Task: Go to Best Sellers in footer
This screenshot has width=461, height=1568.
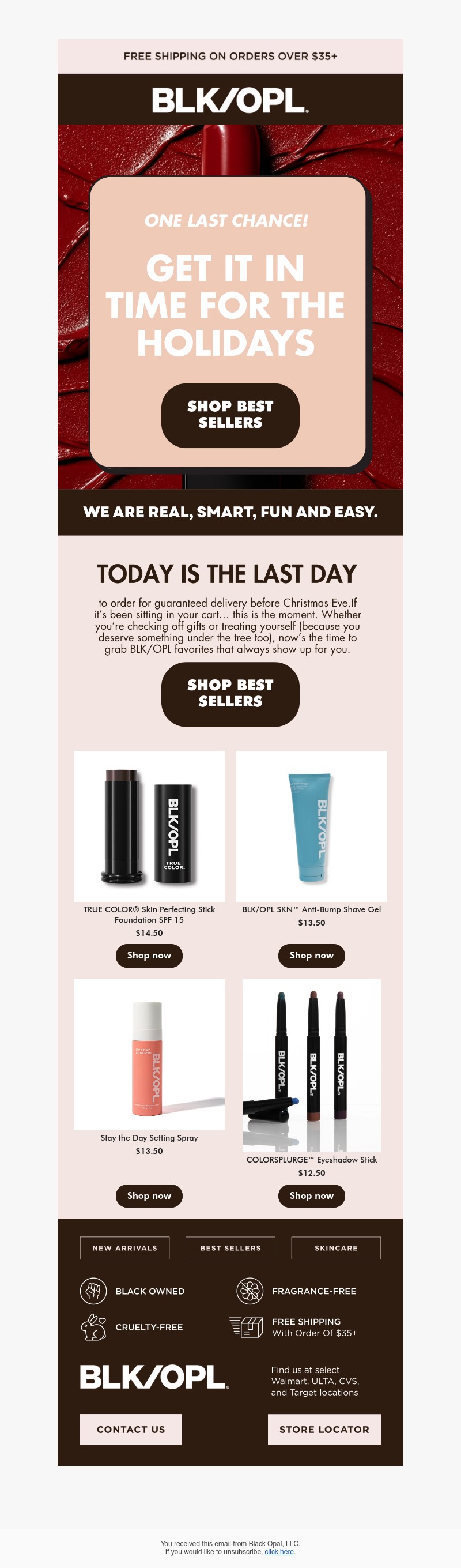Action: 230,1248
